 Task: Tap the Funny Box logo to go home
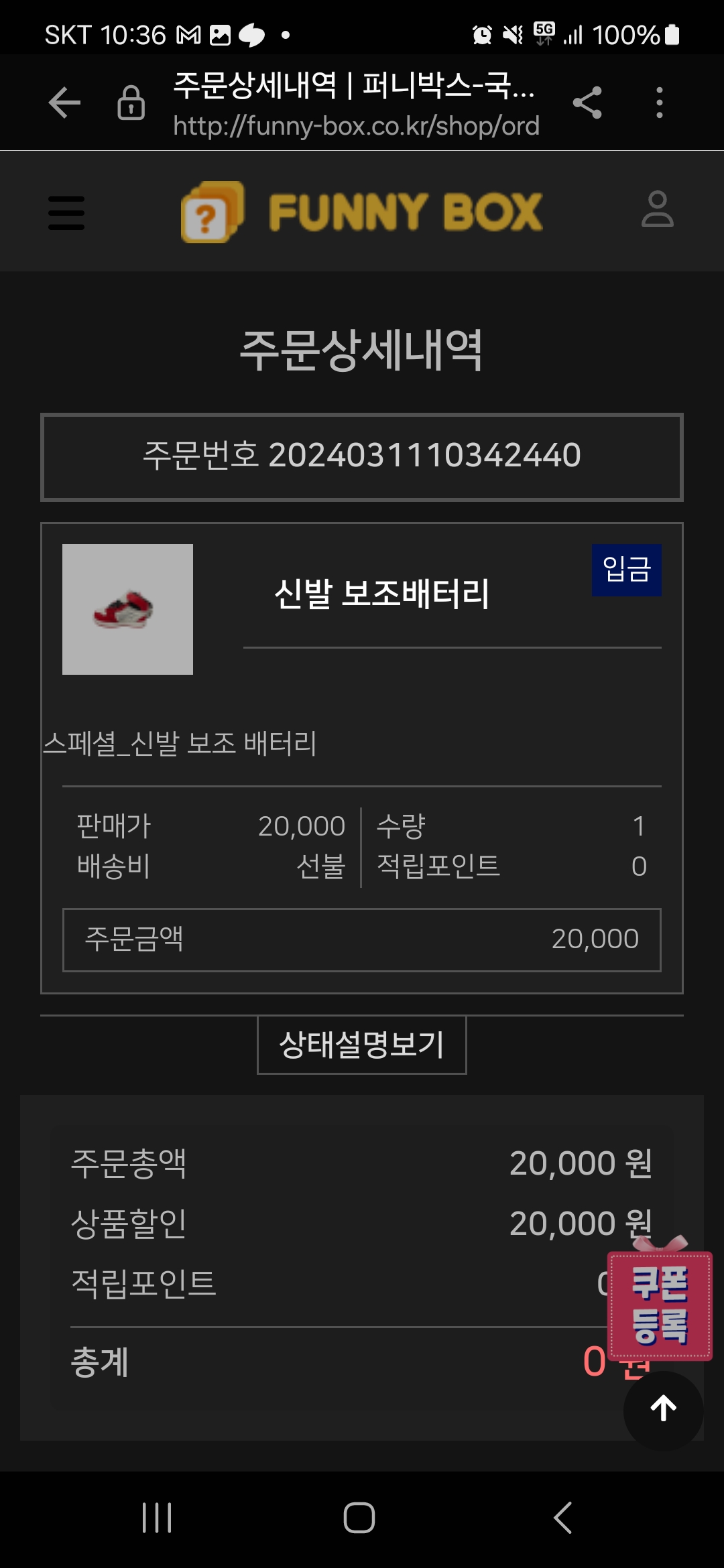[362, 212]
